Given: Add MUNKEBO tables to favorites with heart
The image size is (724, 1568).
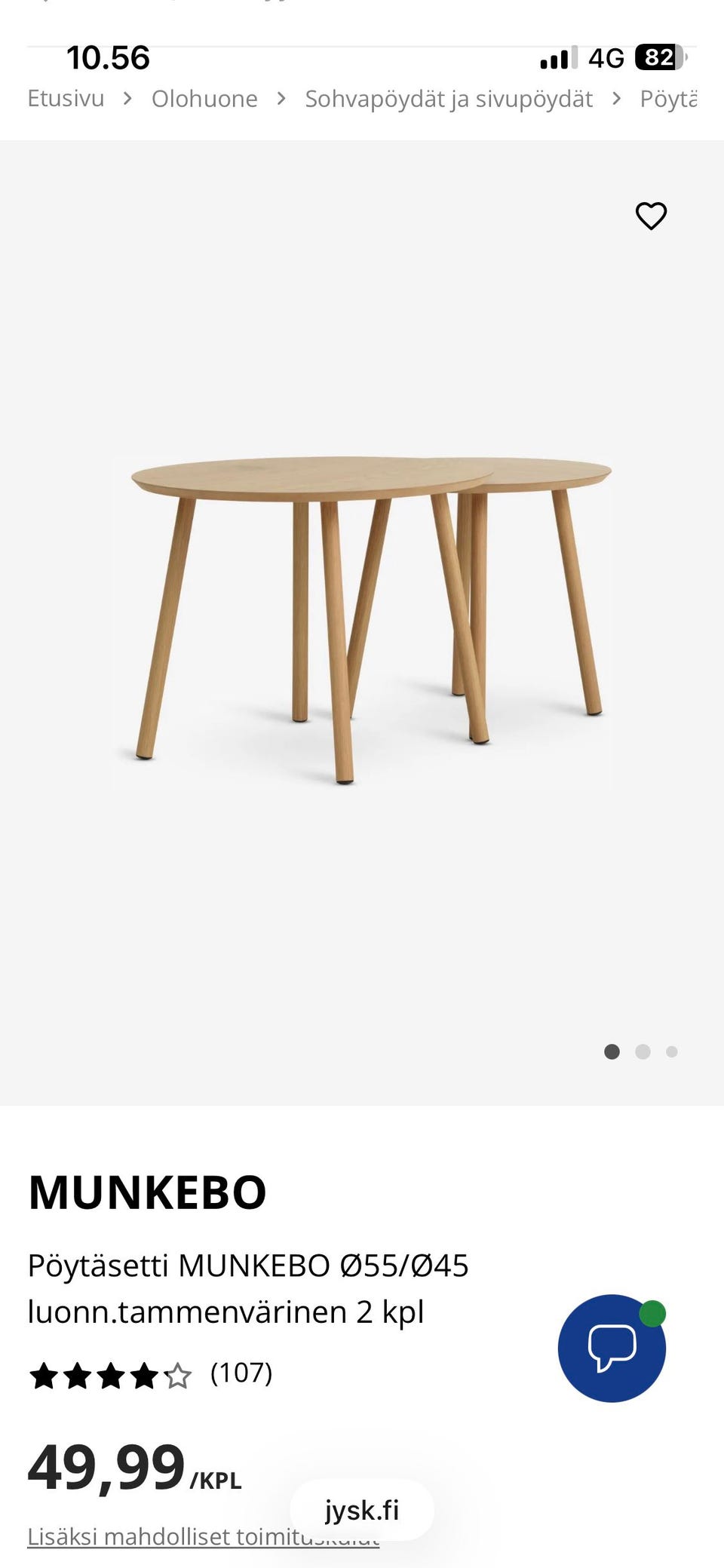Looking at the screenshot, I should click(651, 216).
